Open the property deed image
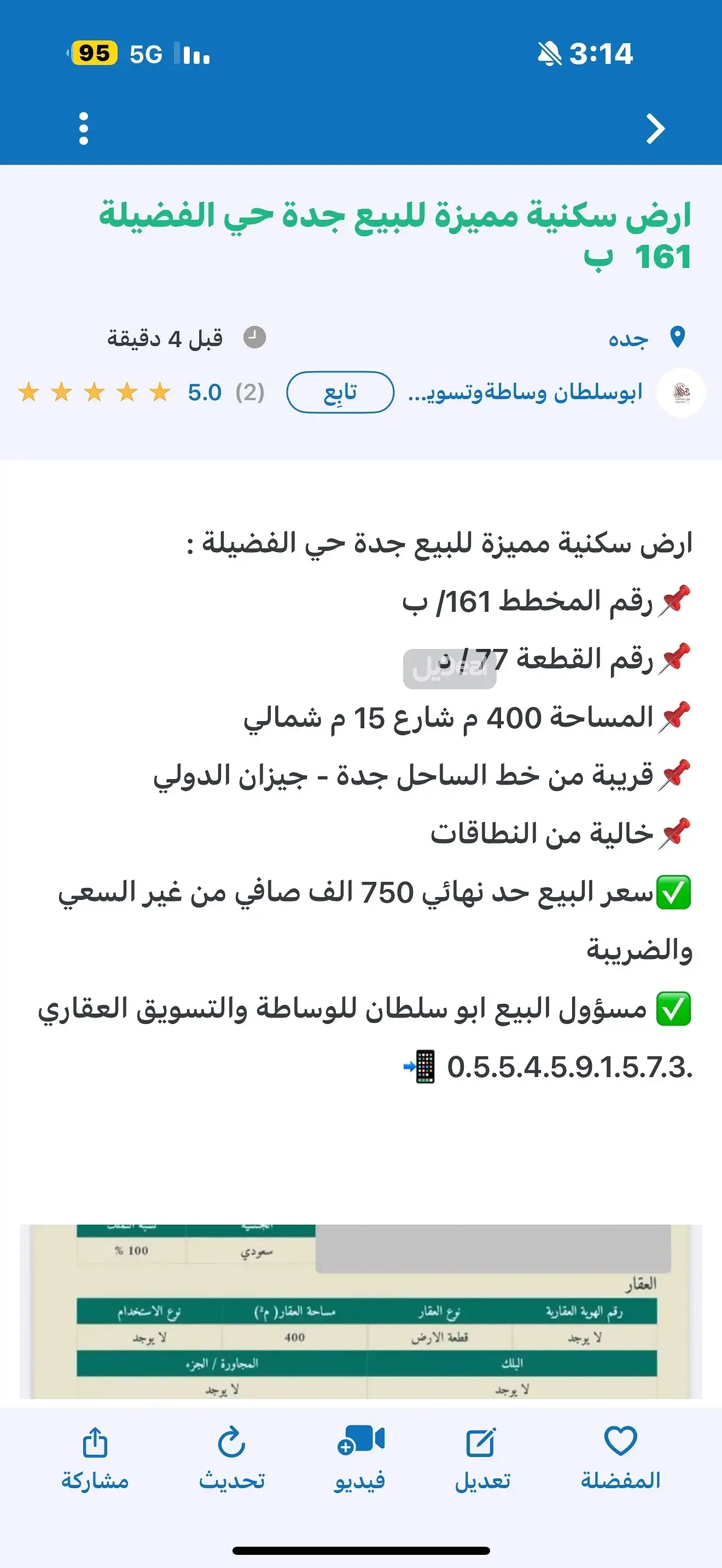Screen dimensions: 722x1568 [x=360, y=1311]
